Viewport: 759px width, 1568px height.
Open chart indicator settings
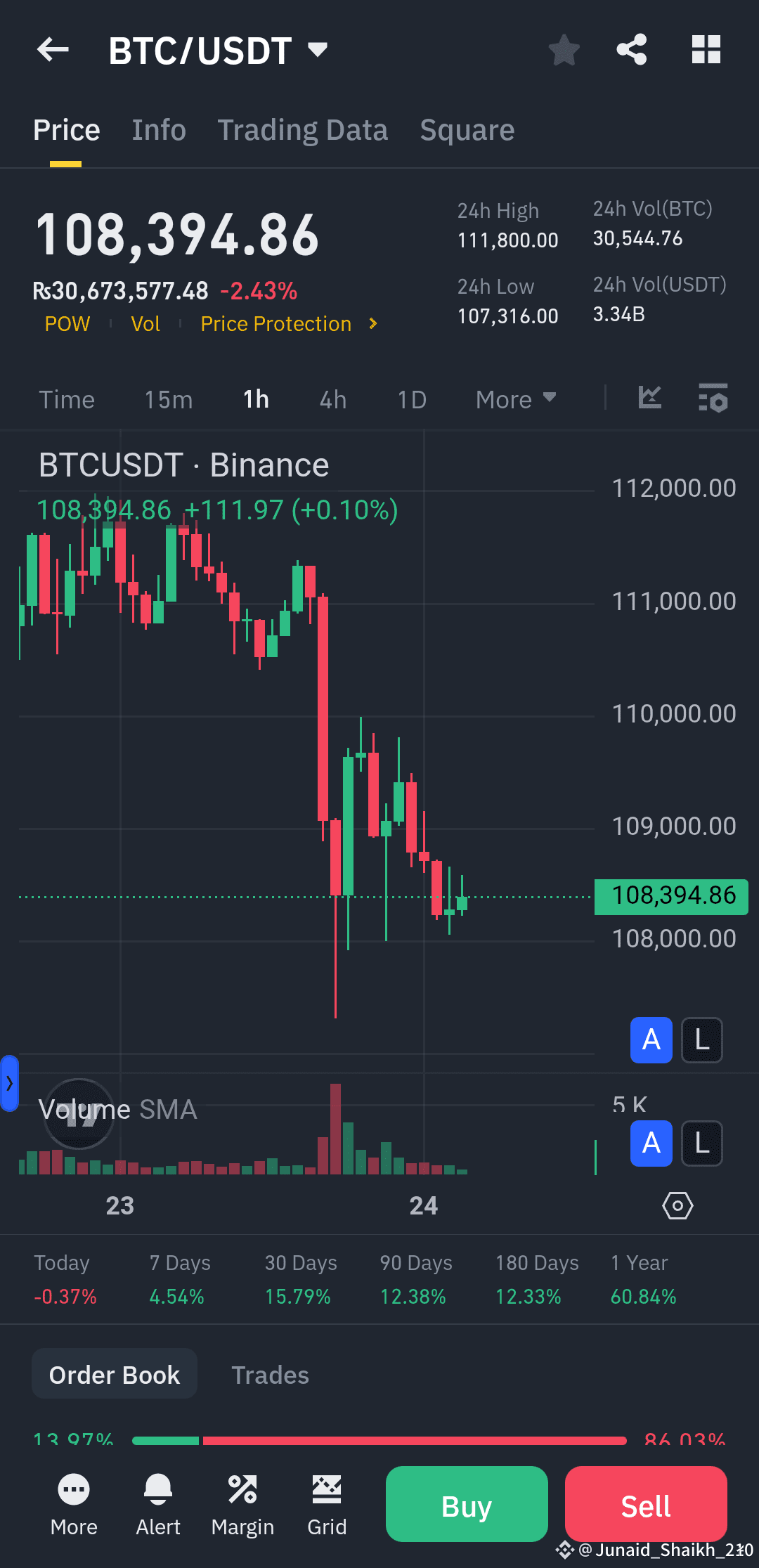(x=713, y=398)
